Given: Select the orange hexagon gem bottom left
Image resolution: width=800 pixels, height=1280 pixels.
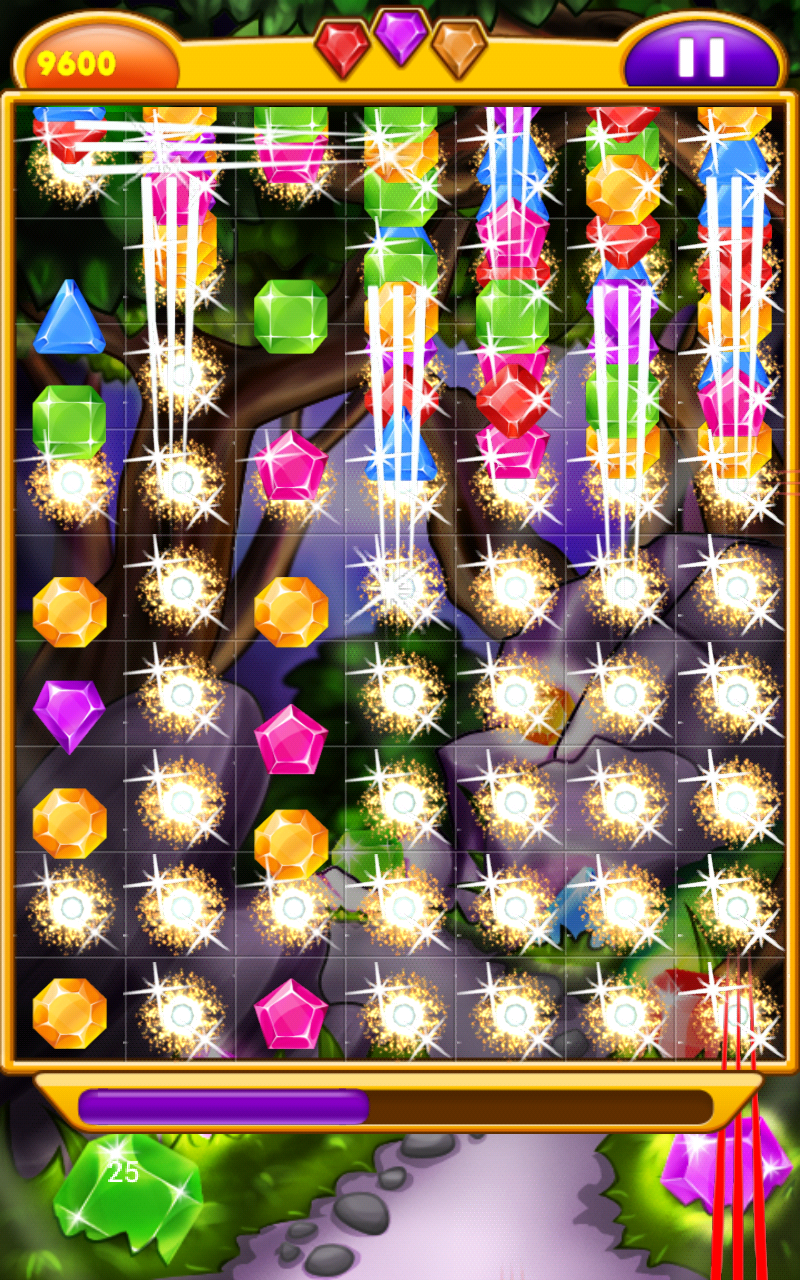Looking at the screenshot, I should pyautogui.click(x=68, y=1012).
